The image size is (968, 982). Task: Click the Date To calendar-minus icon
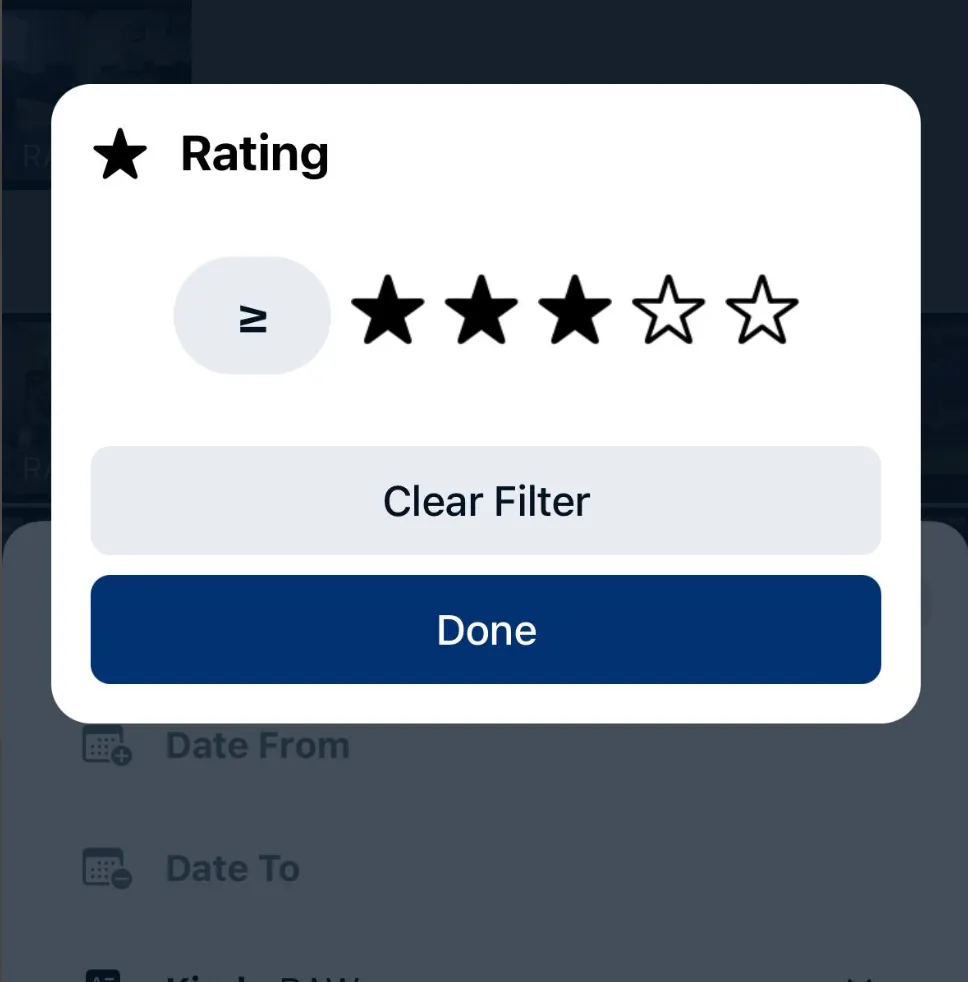pyautogui.click(x=104, y=868)
